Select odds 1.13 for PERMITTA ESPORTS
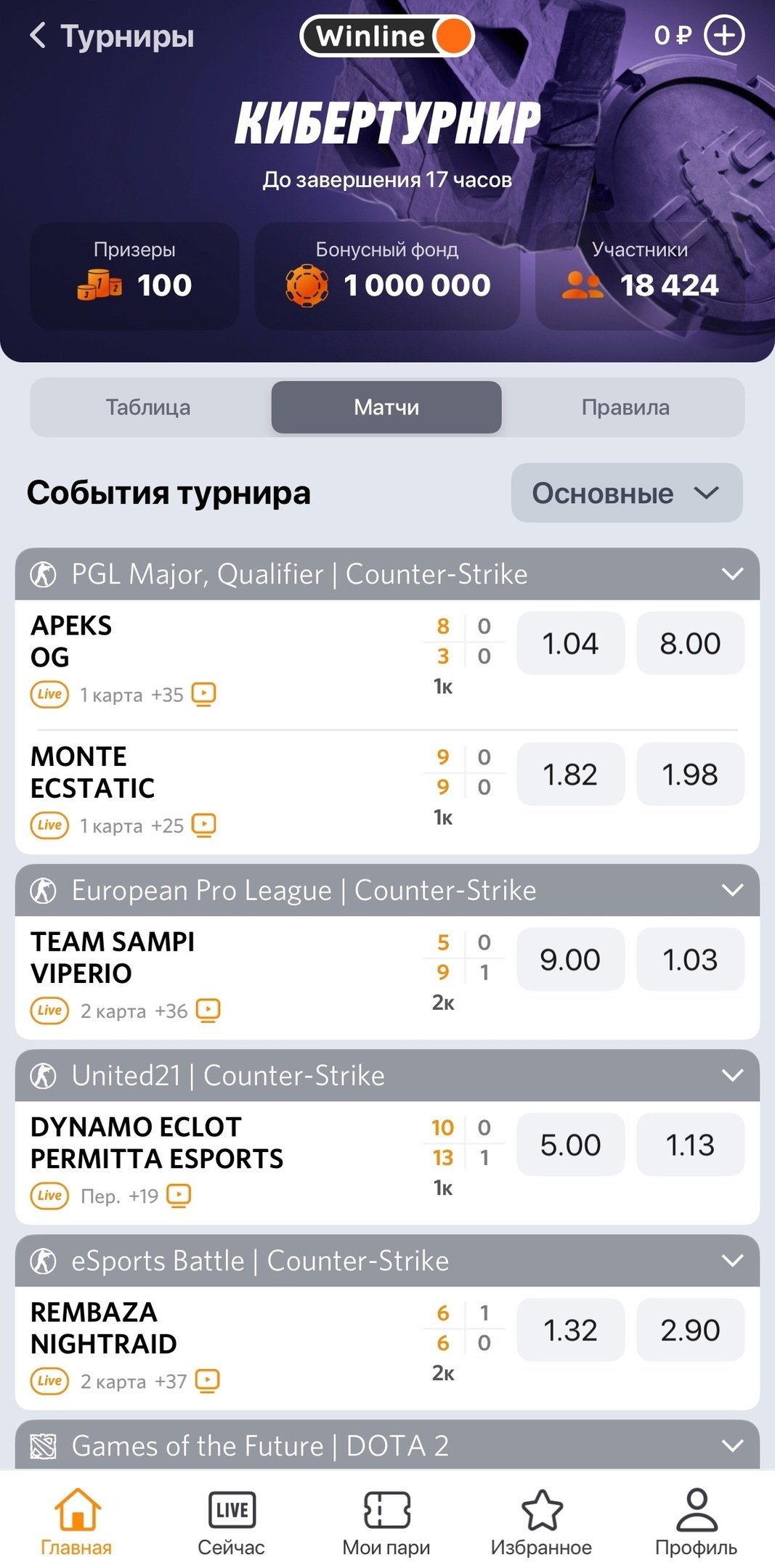Viewport: 775px width, 1568px height. pyautogui.click(x=690, y=1145)
